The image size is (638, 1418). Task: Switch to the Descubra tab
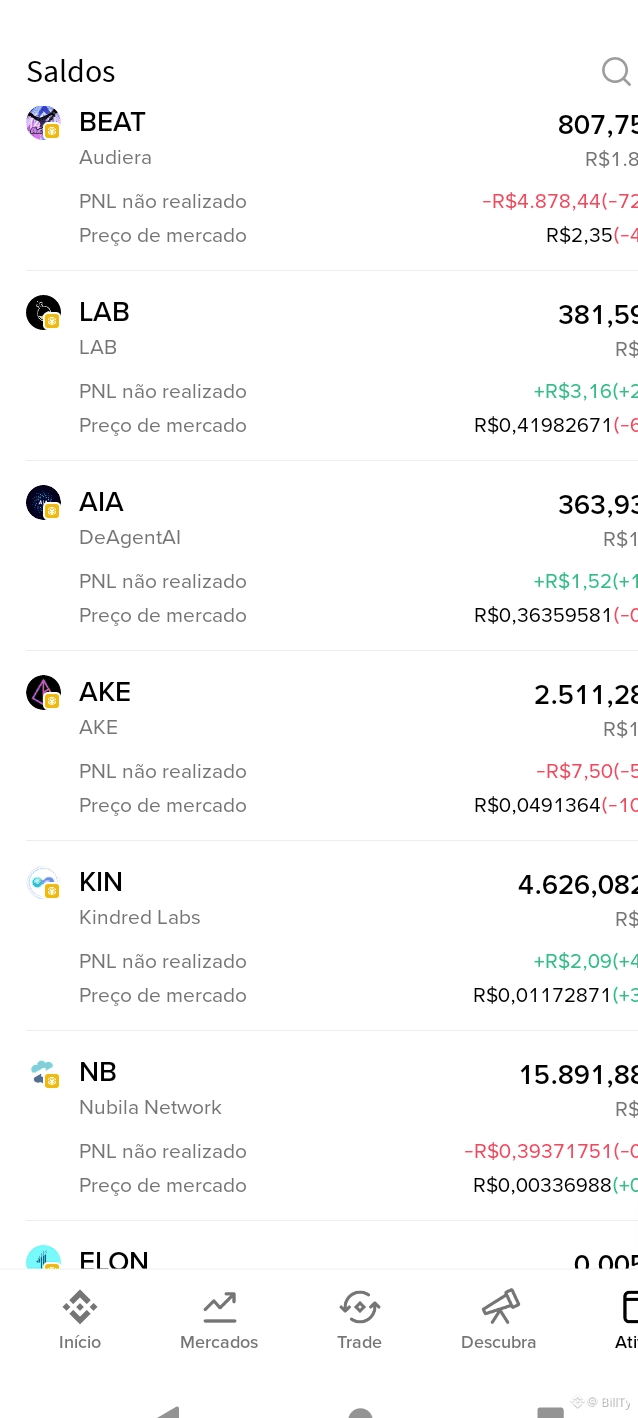499,1320
